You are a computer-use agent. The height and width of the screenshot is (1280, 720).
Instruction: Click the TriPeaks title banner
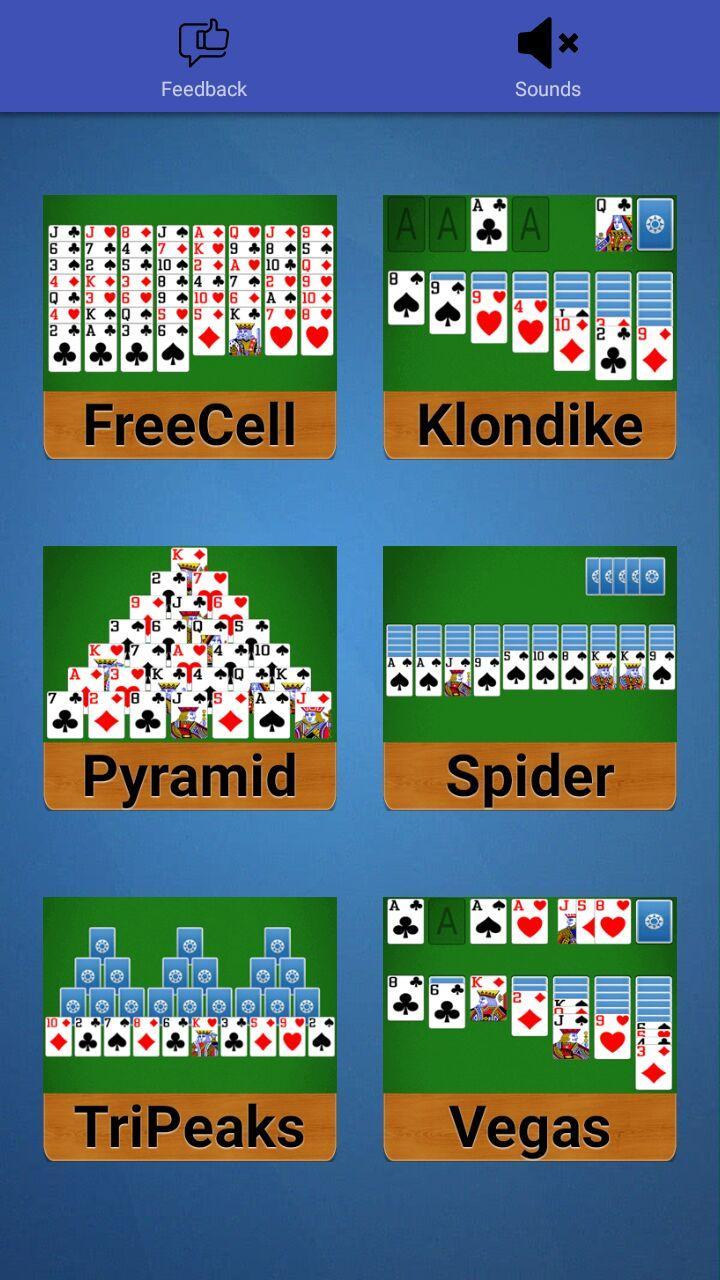(190, 1126)
